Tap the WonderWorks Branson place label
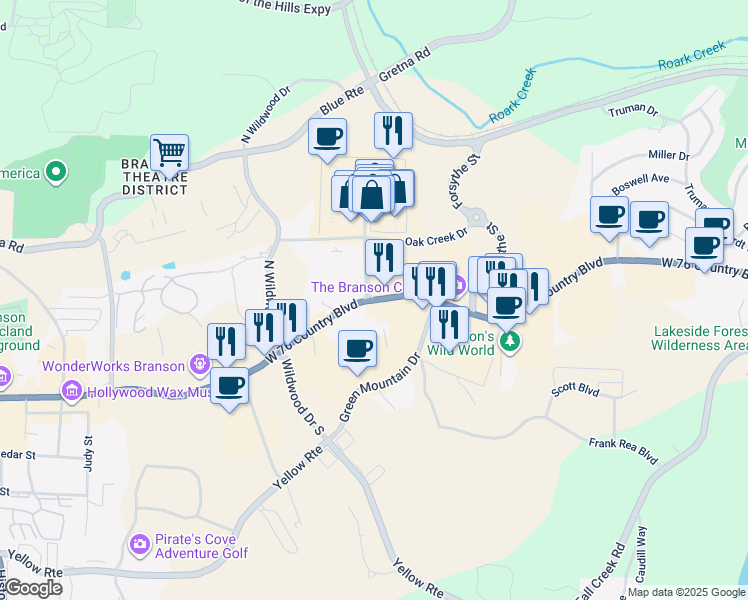This screenshot has height=600, width=748. pos(113,366)
